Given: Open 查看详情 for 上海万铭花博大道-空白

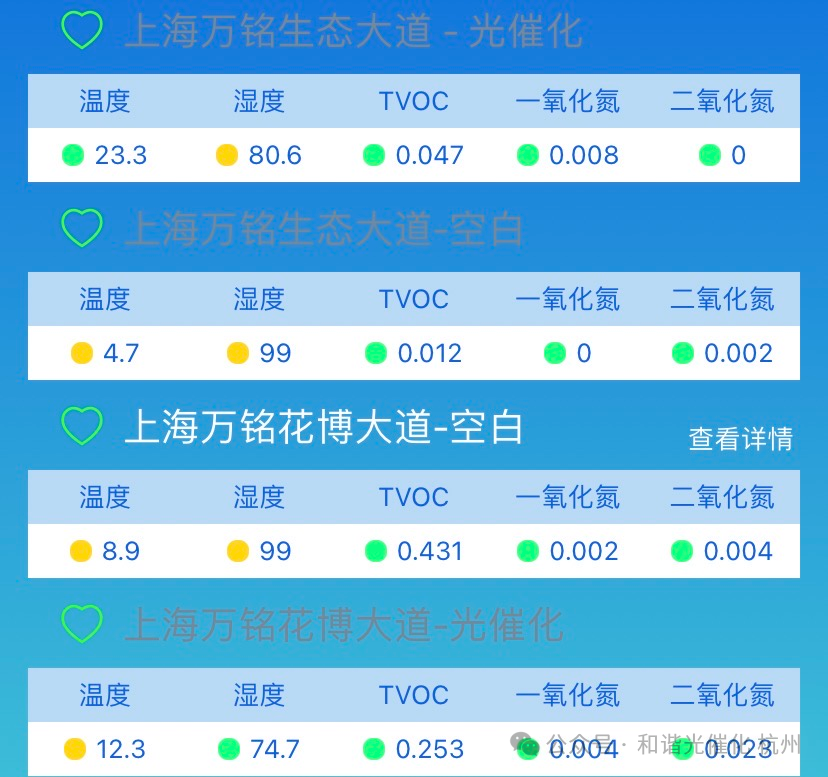Looking at the screenshot, I should pyautogui.click(x=740, y=438).
